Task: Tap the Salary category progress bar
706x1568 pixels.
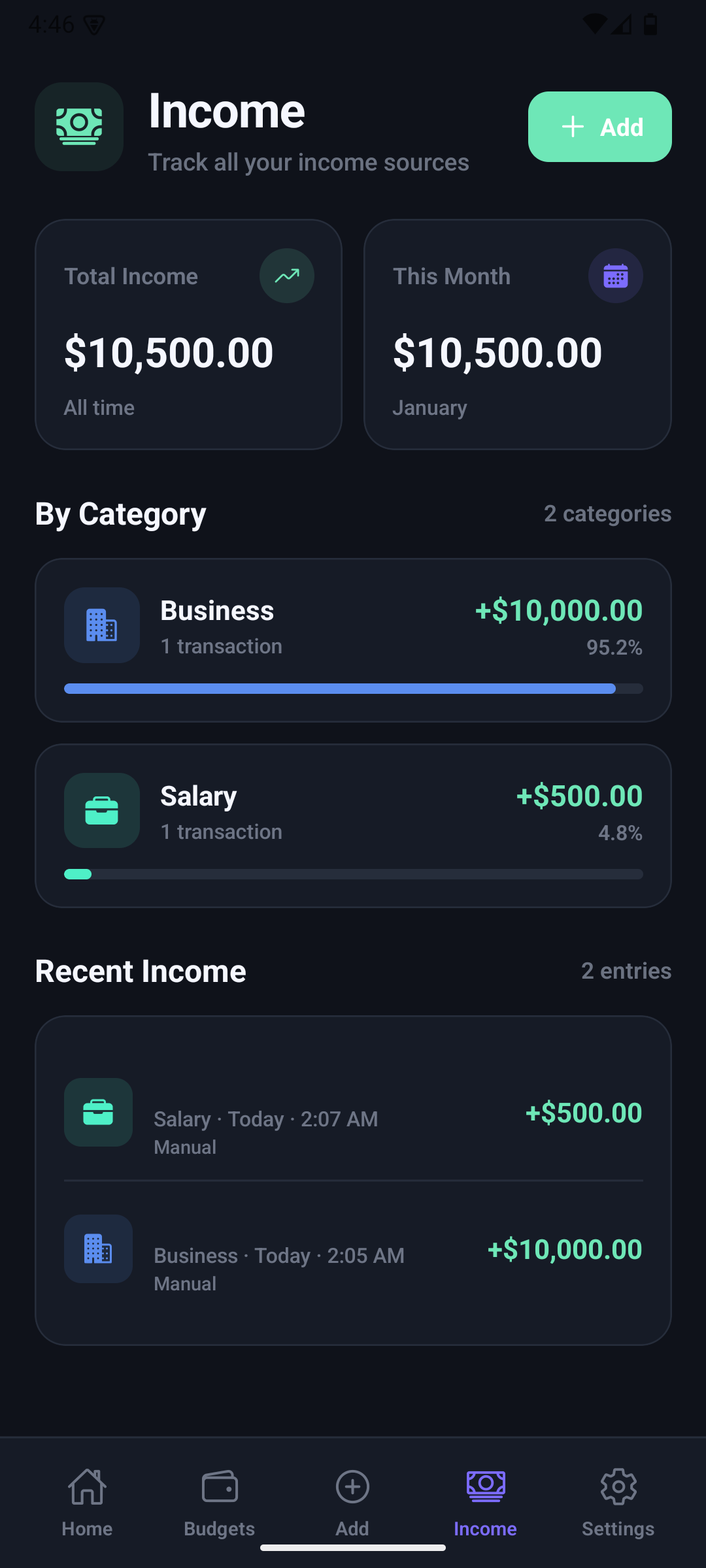Action: coord(353,873)
